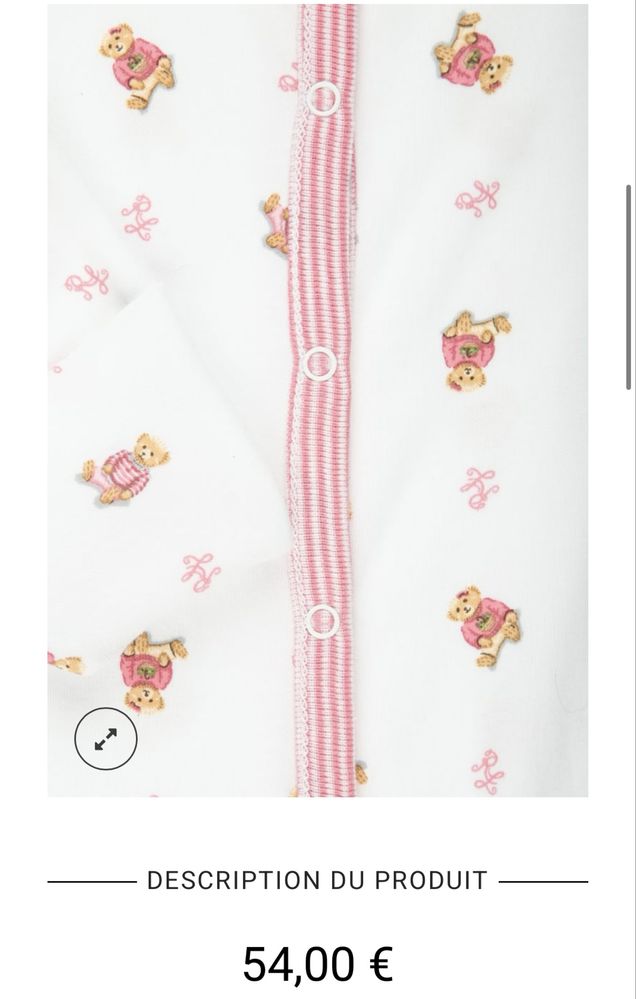Image resolution: width=636 pixels, height=999 pixels.
Task: Expand the product image to fullscreen
Action: click(106, 739)
